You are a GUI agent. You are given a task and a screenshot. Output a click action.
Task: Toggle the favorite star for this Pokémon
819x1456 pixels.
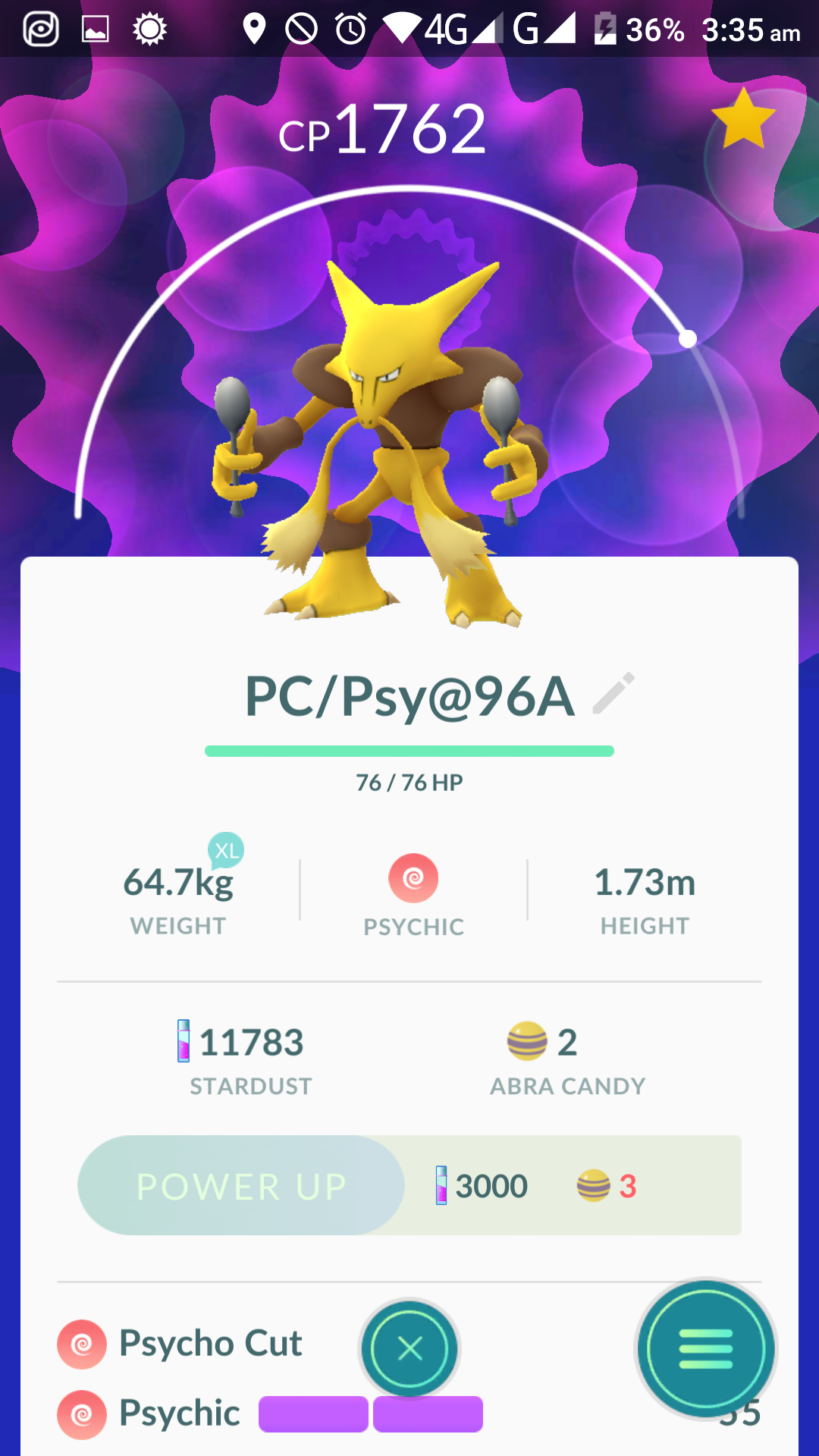click(743, 119)
